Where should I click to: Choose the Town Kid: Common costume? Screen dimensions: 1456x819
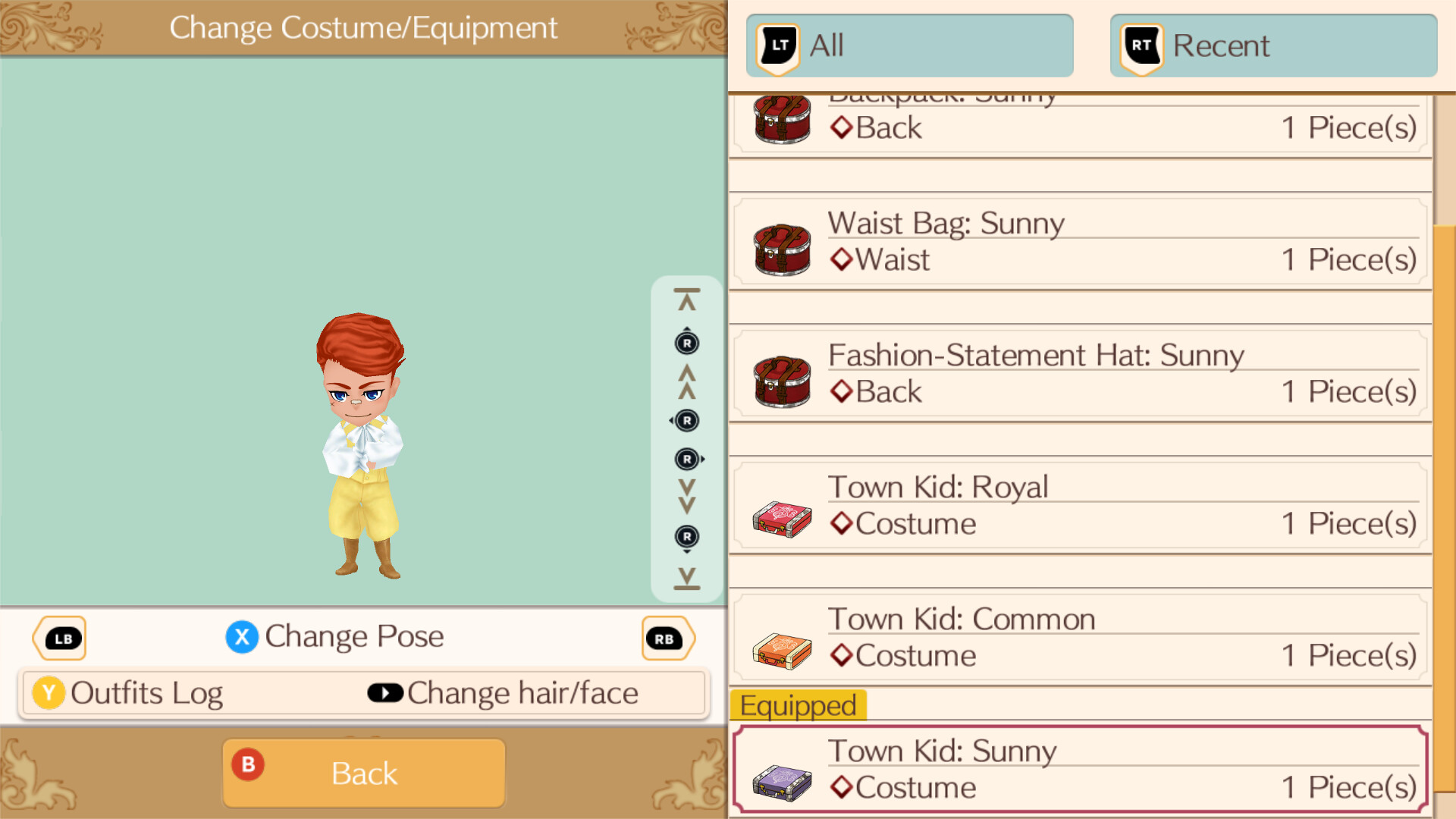coord(1080,639)
